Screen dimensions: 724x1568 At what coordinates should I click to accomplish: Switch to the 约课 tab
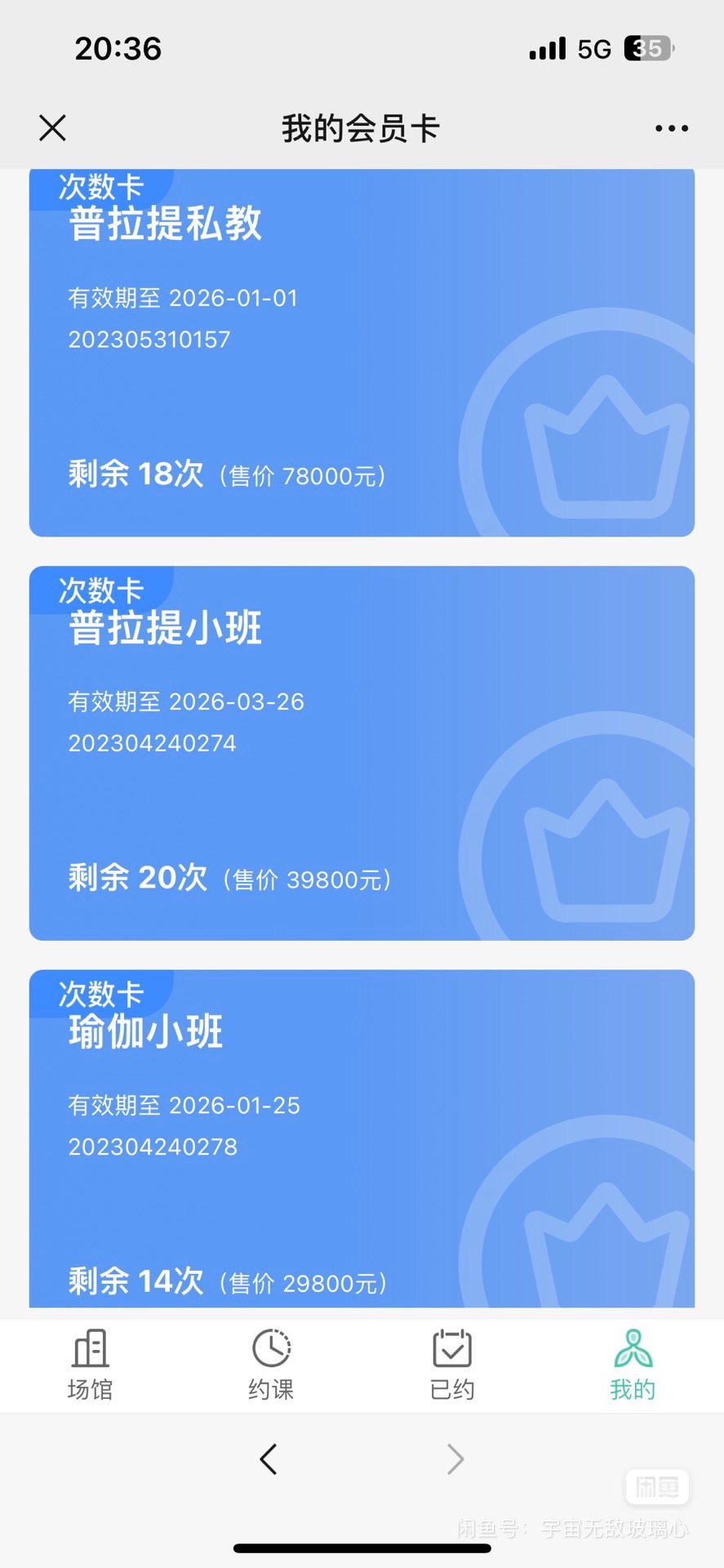click(271, 1365)
